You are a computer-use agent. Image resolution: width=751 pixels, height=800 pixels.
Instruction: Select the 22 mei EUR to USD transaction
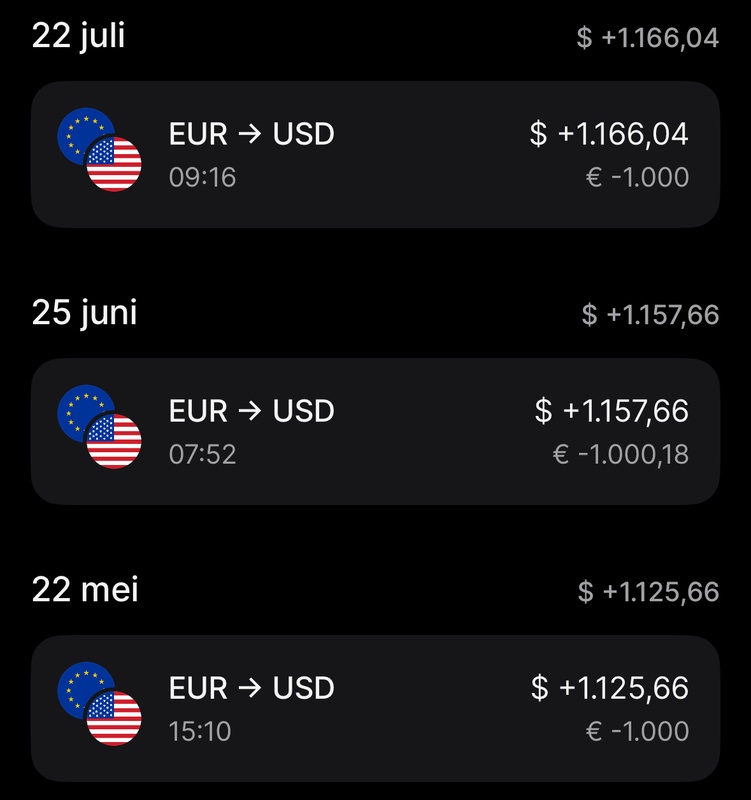(375, 708)
